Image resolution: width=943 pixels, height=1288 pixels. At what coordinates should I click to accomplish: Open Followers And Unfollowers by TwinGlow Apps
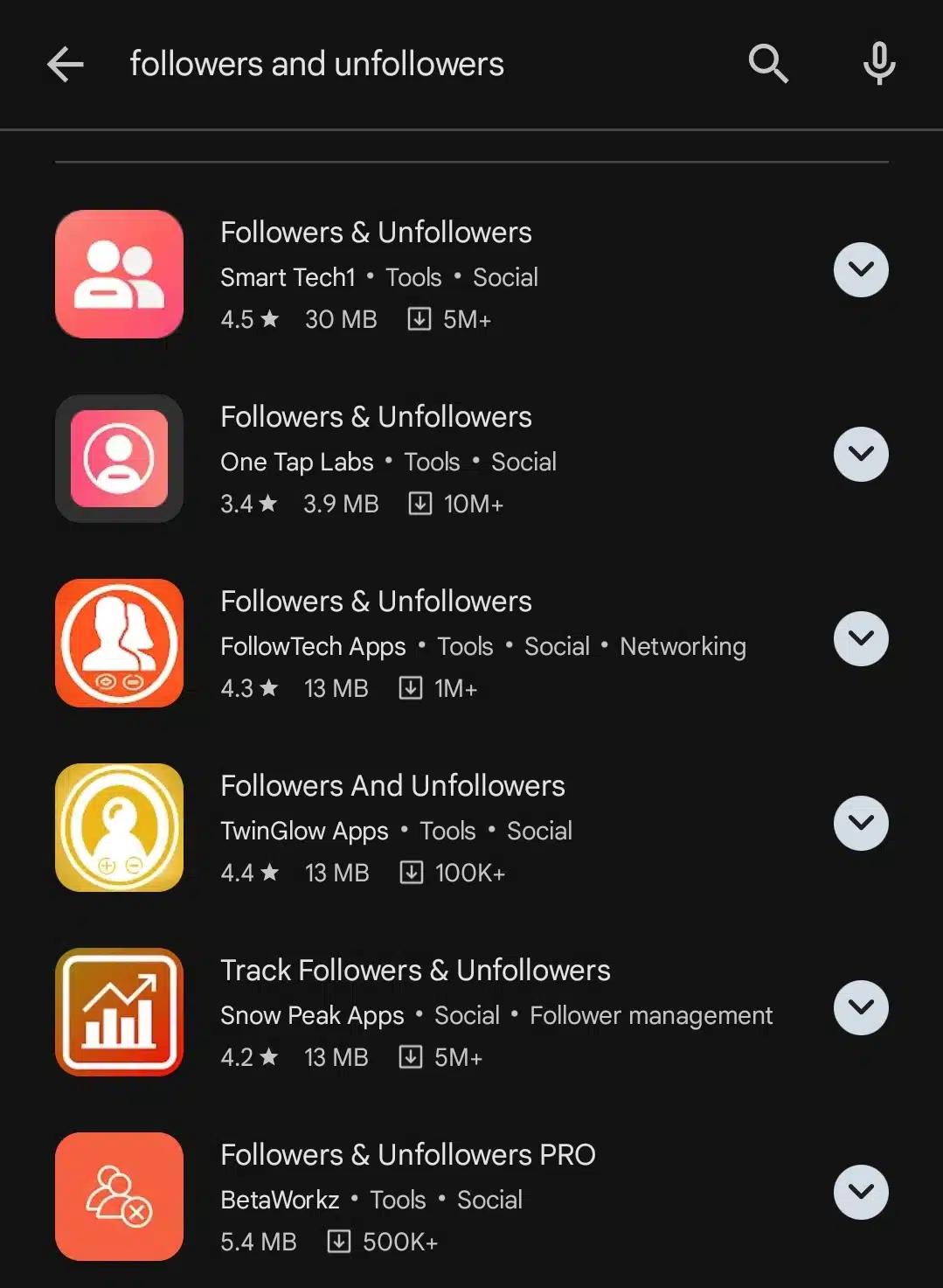click(x=392, y=786)
